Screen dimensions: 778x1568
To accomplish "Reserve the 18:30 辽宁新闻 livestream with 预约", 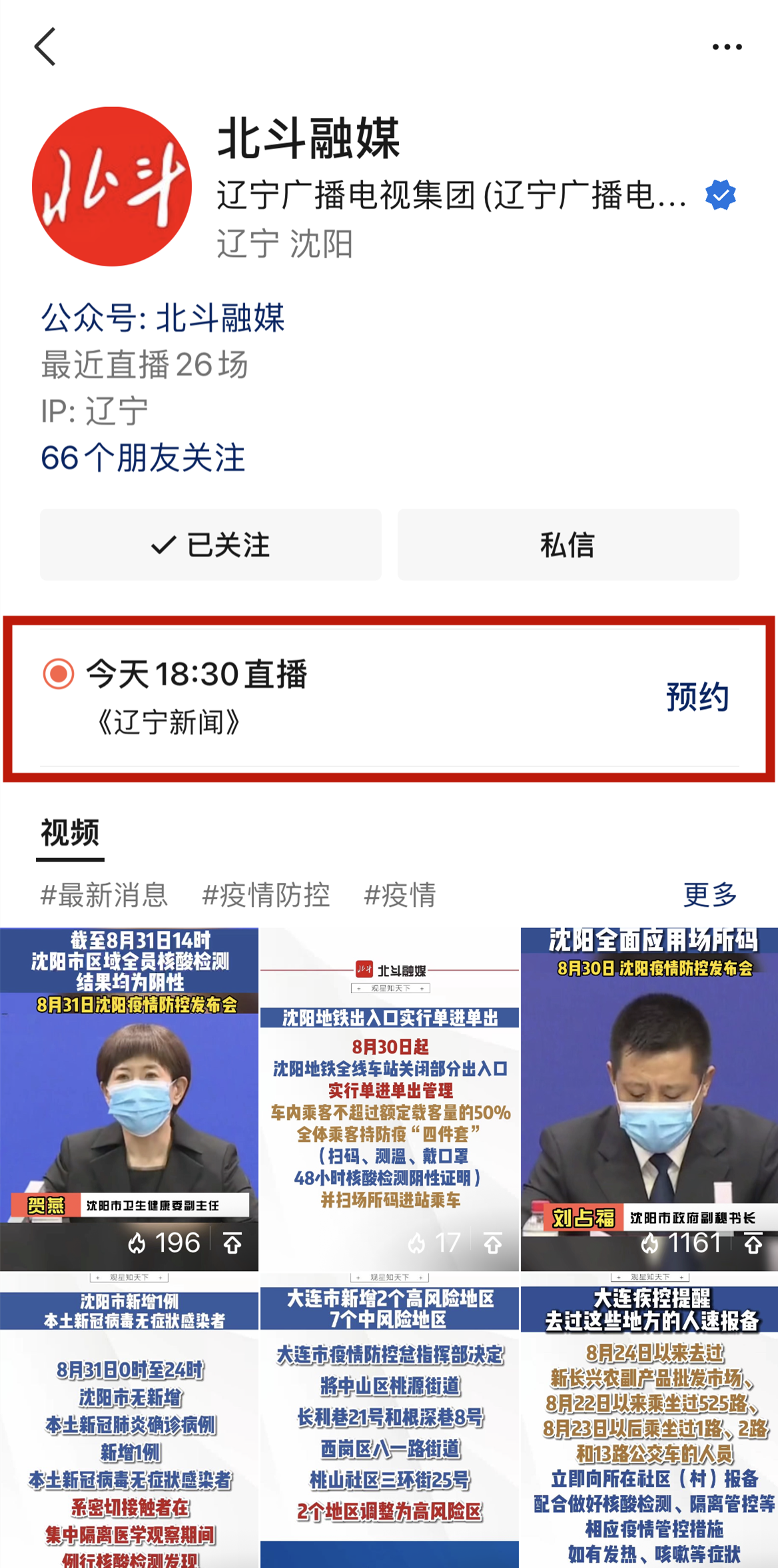I will click(697, 696).
